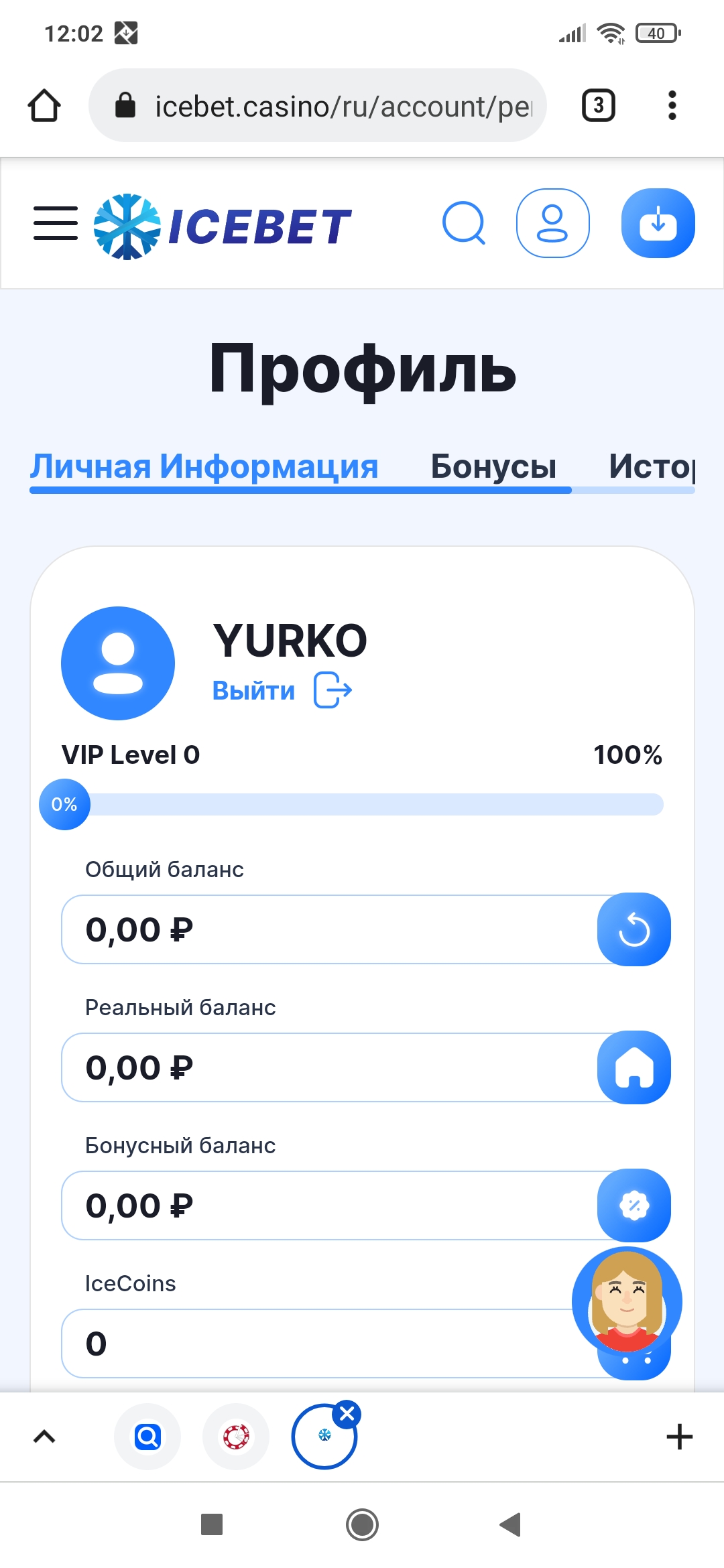This screenshot has height=1568, width=724.
Task: Tap the home button beside Реальный баланс
Action: pyautogui.click(x=633, y=1067)
